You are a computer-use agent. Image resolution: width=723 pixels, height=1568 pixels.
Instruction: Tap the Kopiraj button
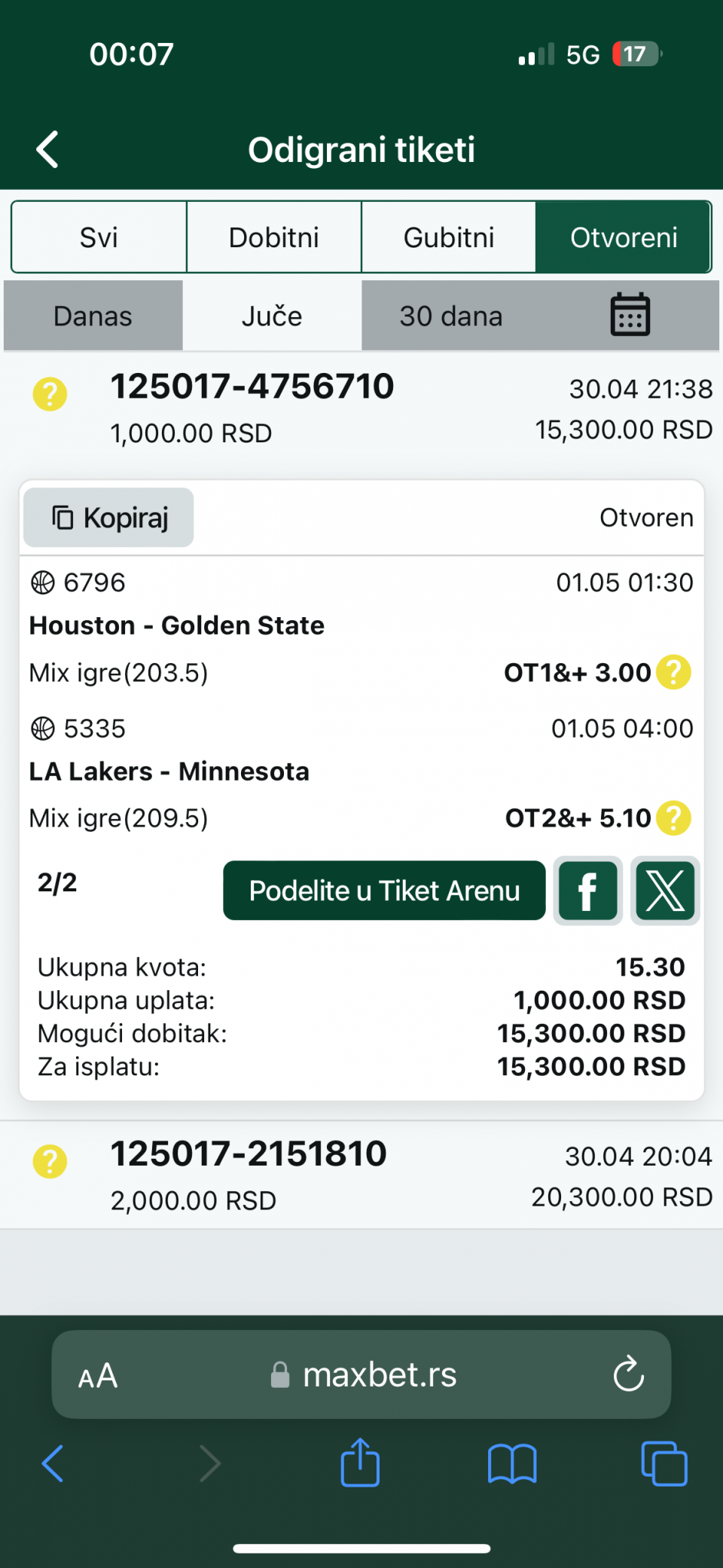pyautogui.click(x=108, y=518)
